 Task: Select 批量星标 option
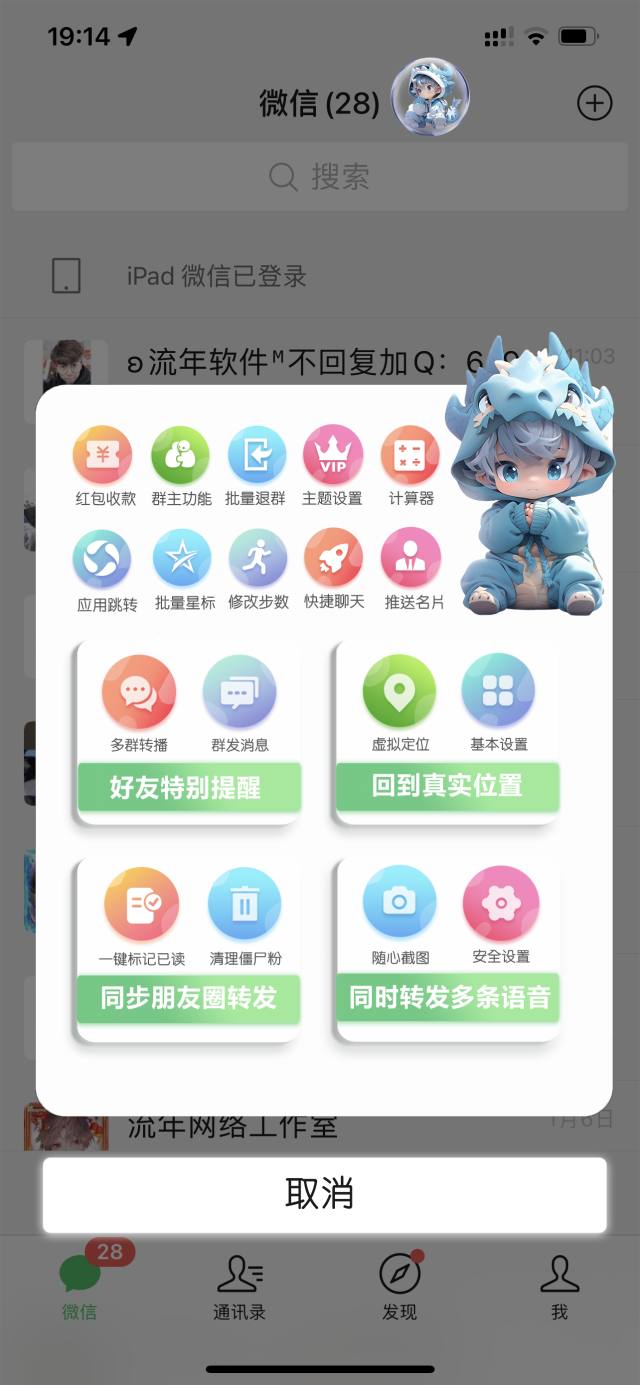pos(182,560)
